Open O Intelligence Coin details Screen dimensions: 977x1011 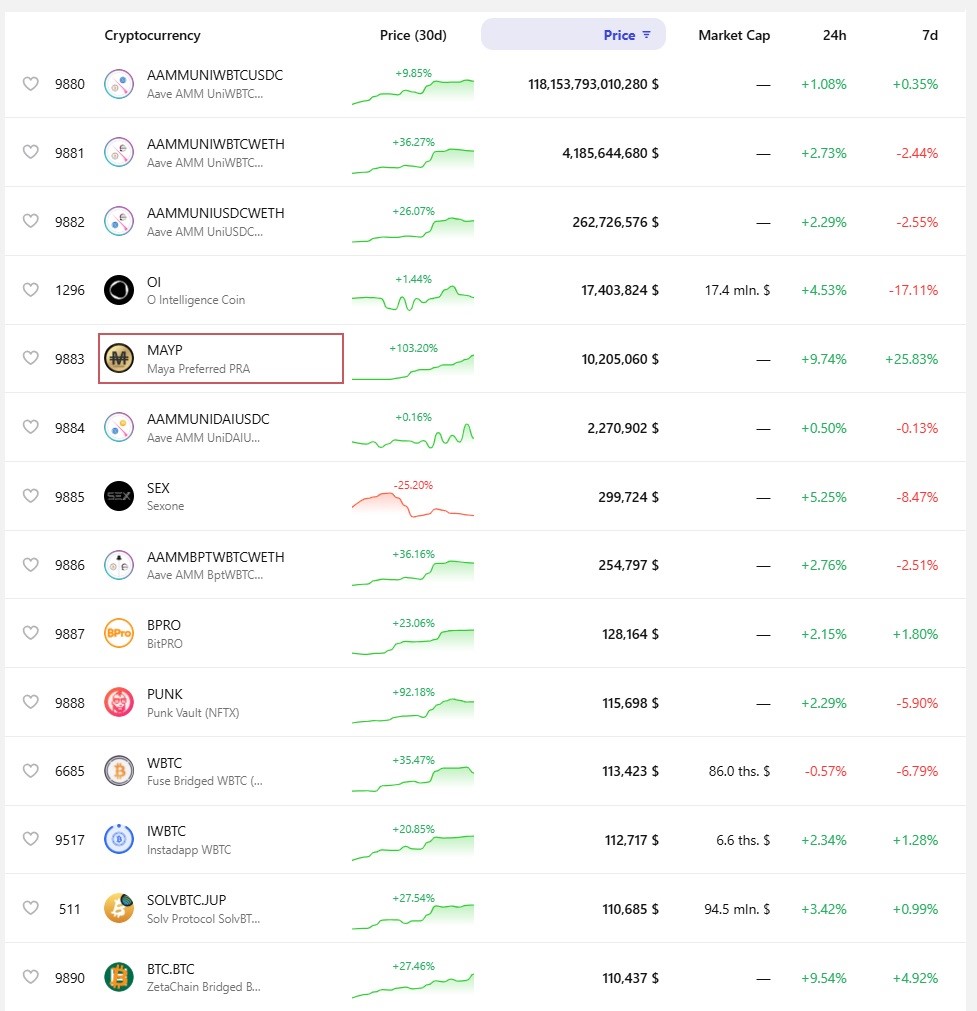click(195, 290)
